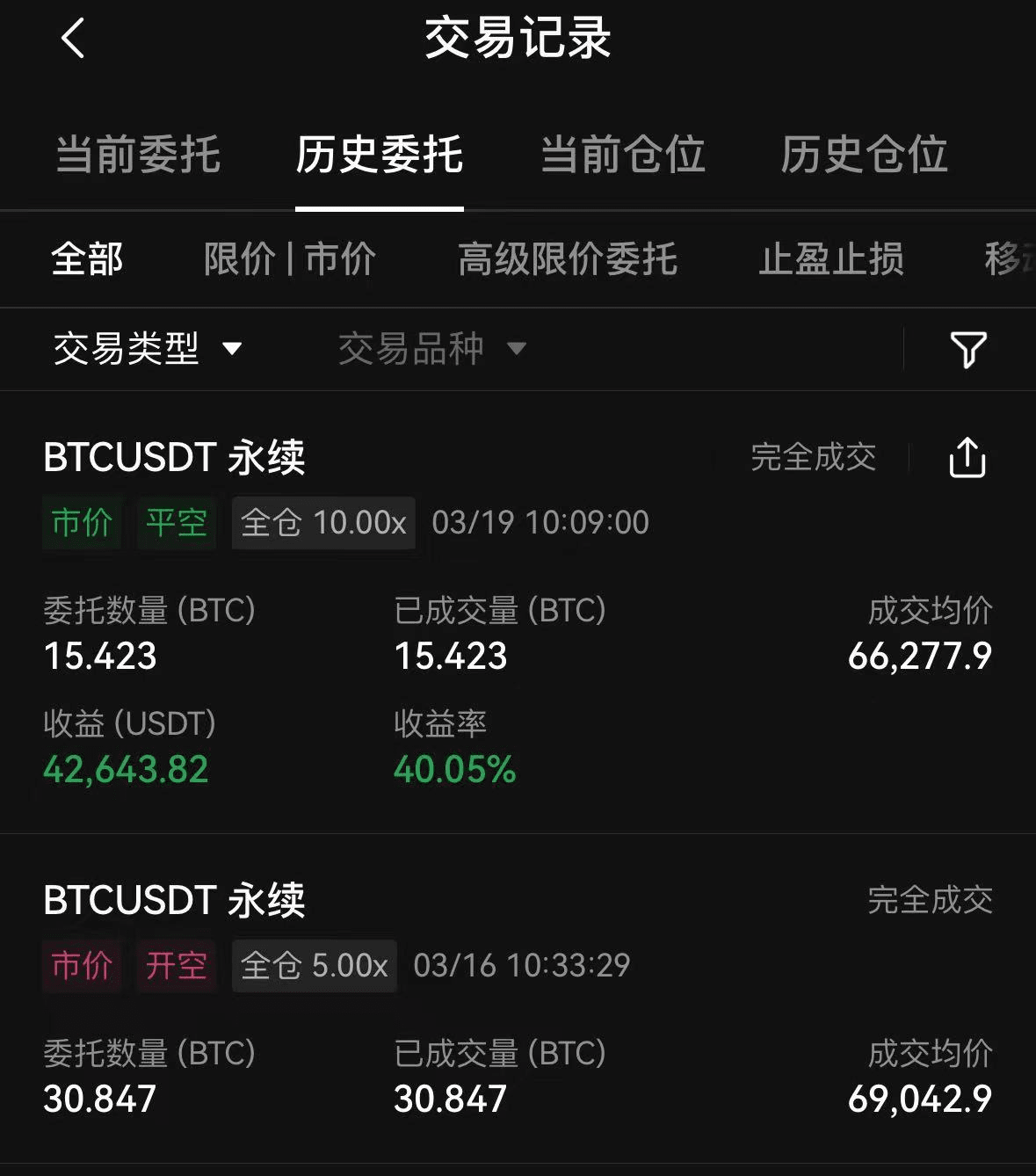Viewport: 1036px width, 1176px height.
Task: Tap the share icon on BTCUSDT order
Action: (967, 457)
